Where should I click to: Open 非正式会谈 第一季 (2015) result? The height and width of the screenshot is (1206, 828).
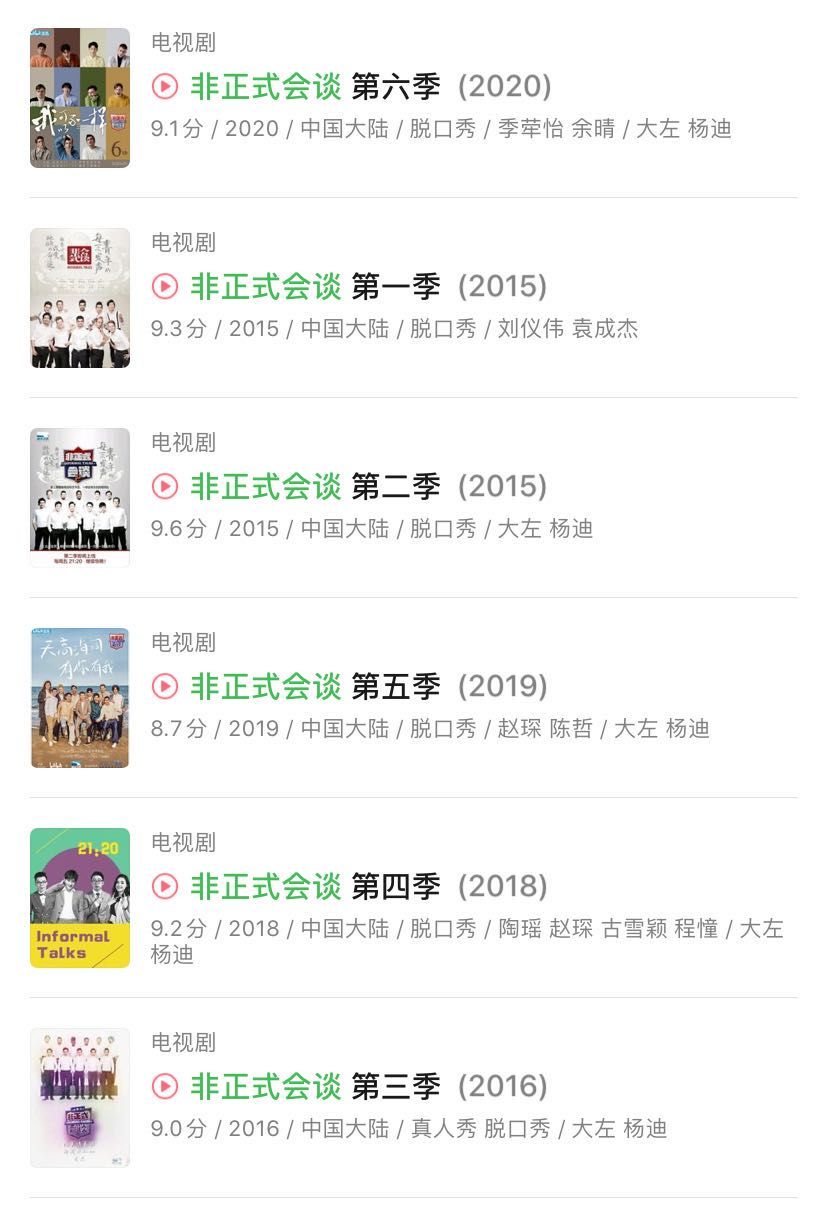tap(350, 287)
